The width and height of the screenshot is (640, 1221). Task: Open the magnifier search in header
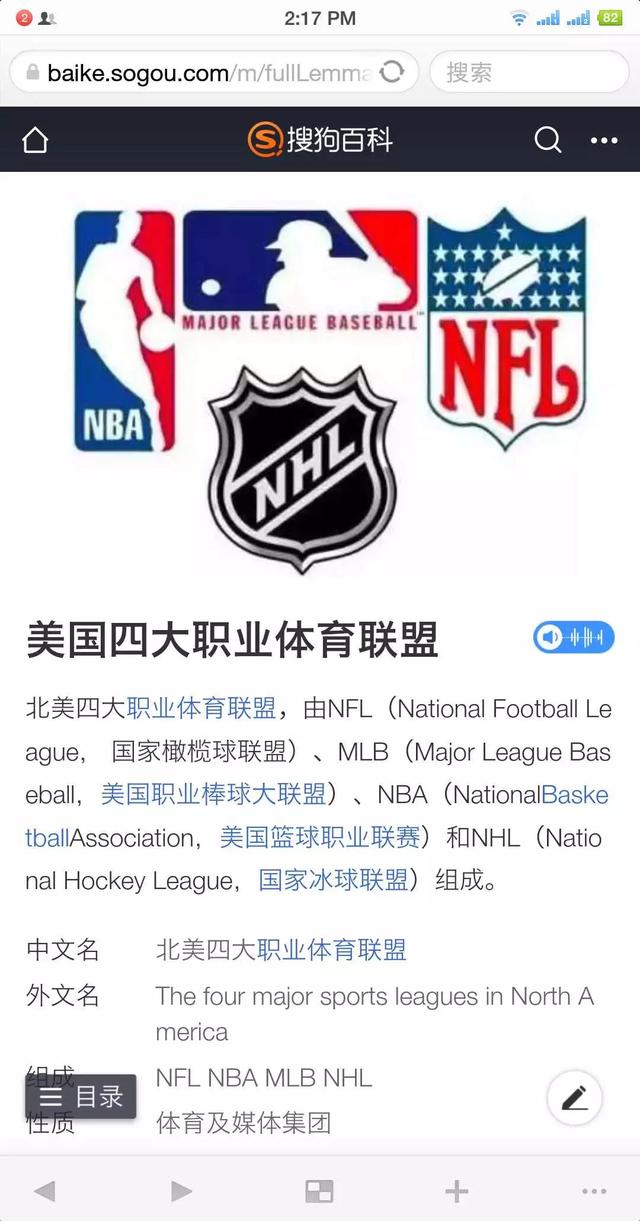[x=548, y=140]
